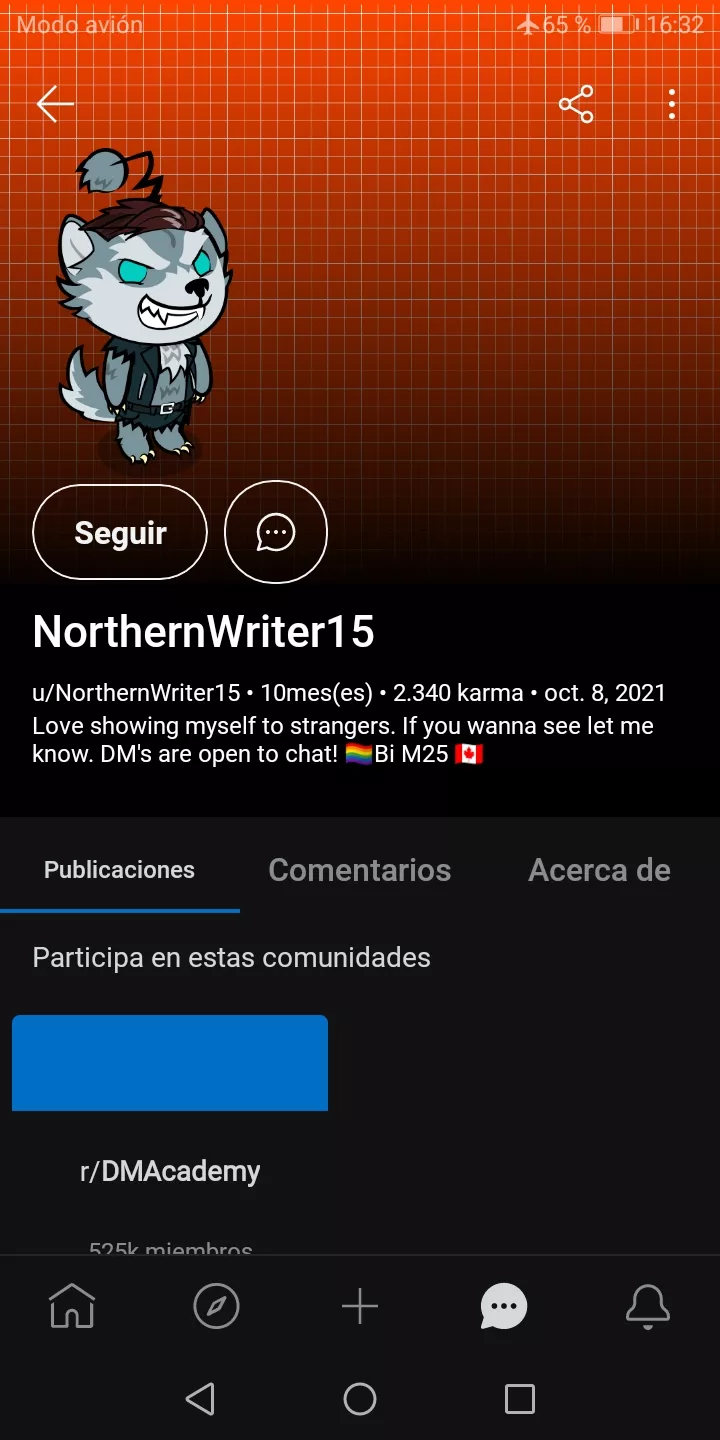Go back using the top arrow
Image resolution: width=720 pixels, height=1440 pixels.
point(55,104)
